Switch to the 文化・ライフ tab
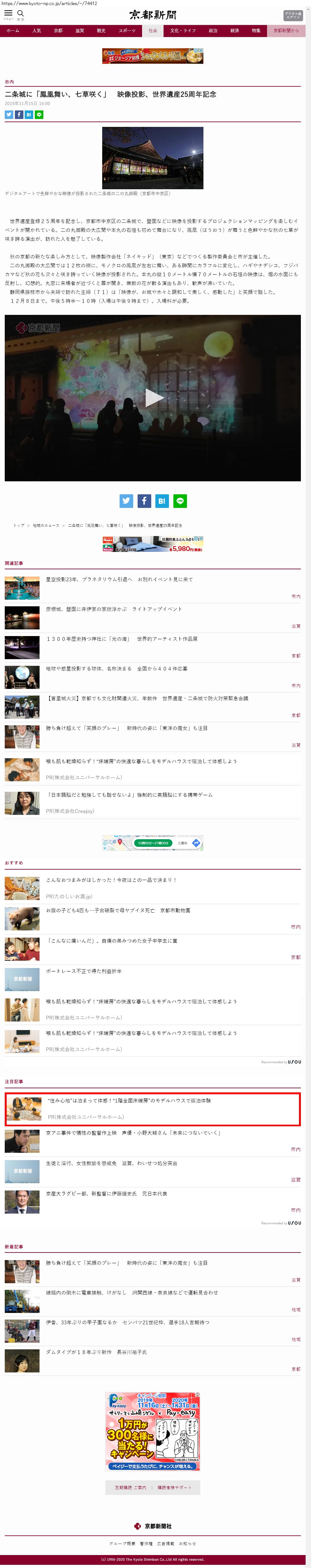The width and height of the screenshot is (311, 1568). [183, 30]
